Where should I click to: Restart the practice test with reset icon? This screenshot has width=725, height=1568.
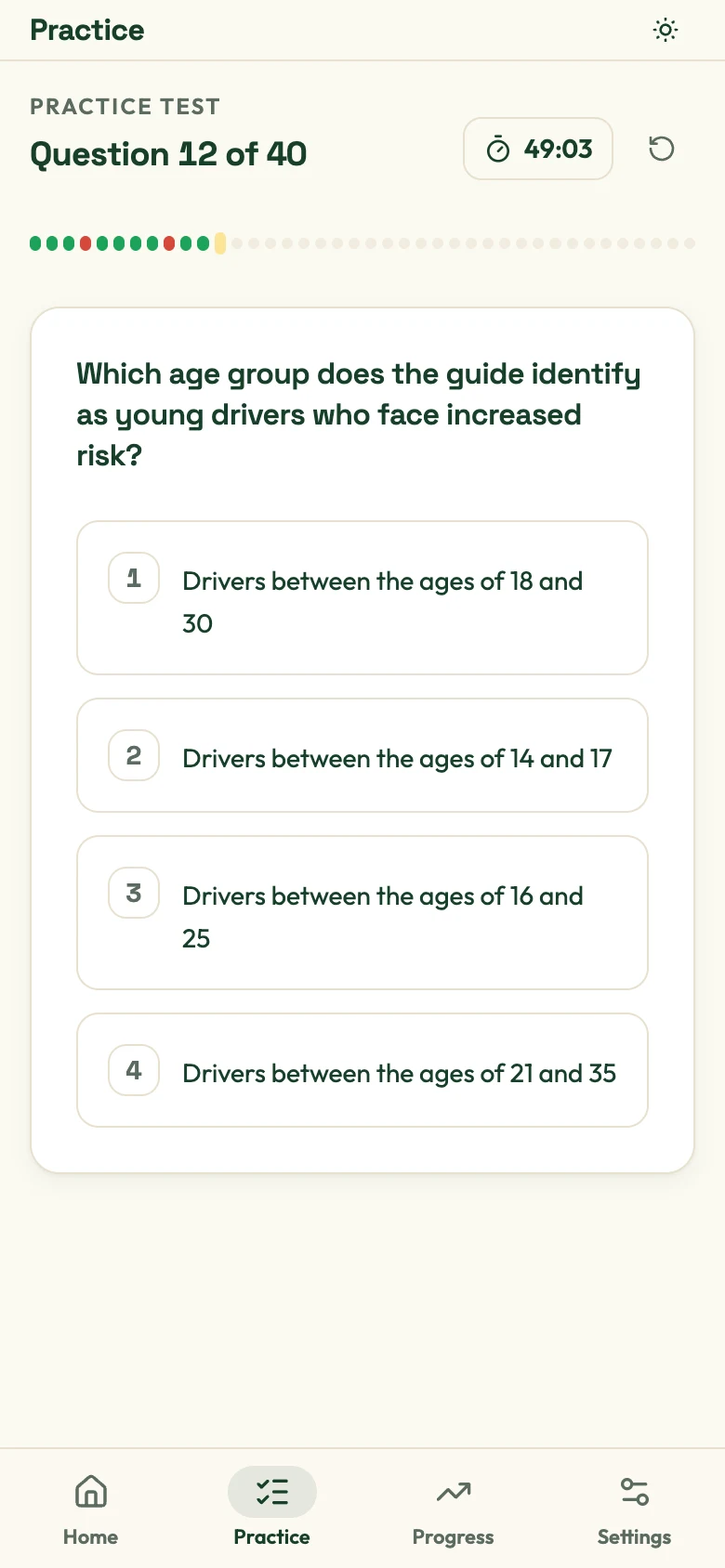point(661,149)
